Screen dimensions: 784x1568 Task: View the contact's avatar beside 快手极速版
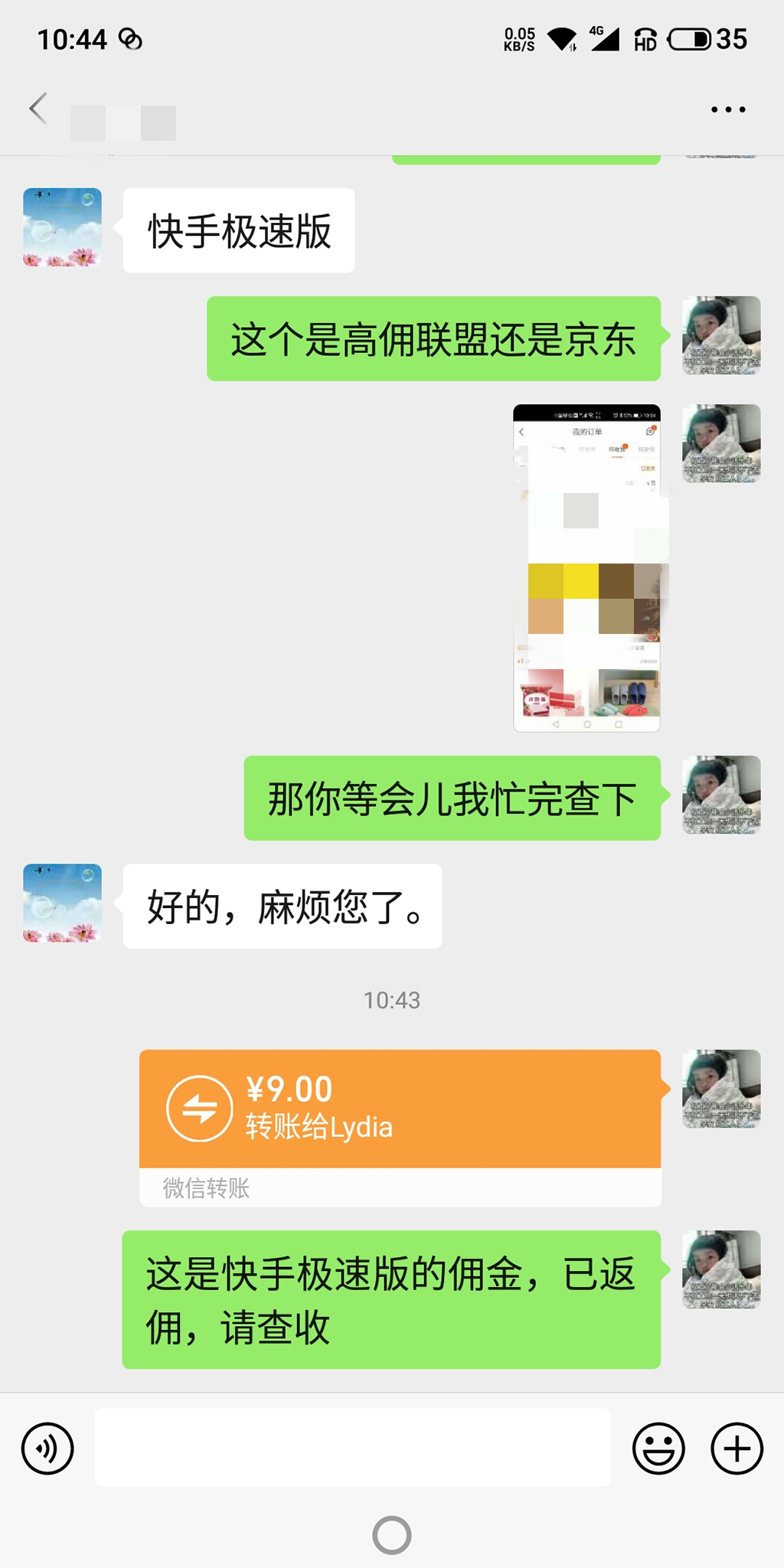pyautogui.click(x=63, y=227)
